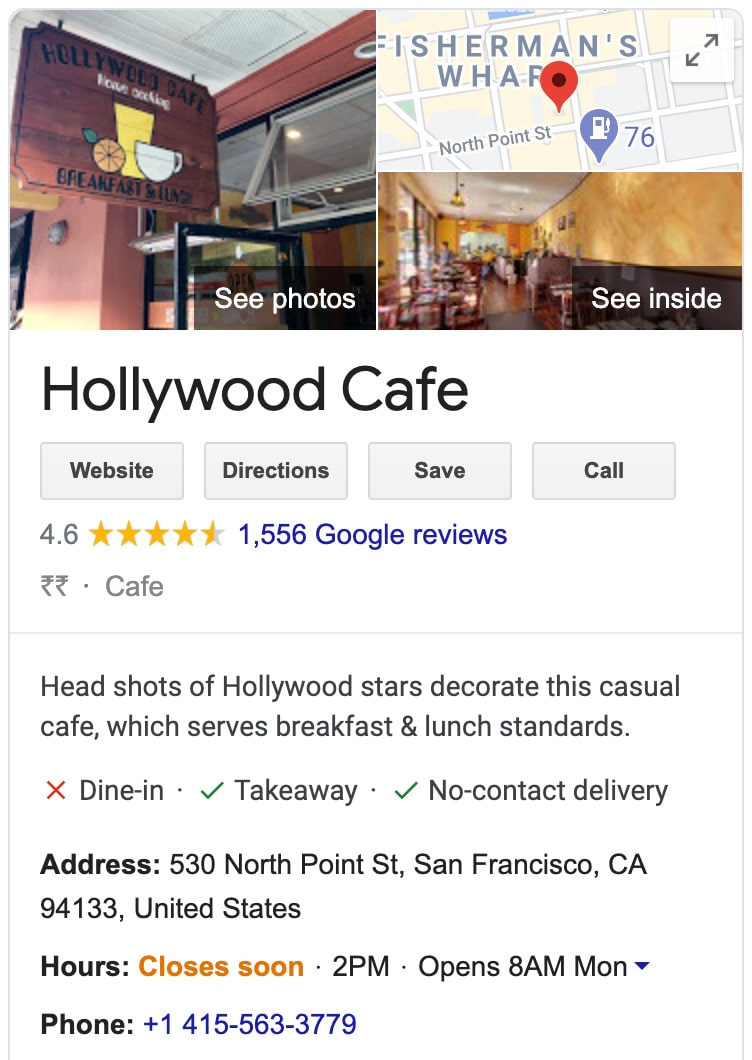The height and width of the screenshot is (1060, 752).
Task: Open the 1,556 Google reviews
Action: coord(370,535)
